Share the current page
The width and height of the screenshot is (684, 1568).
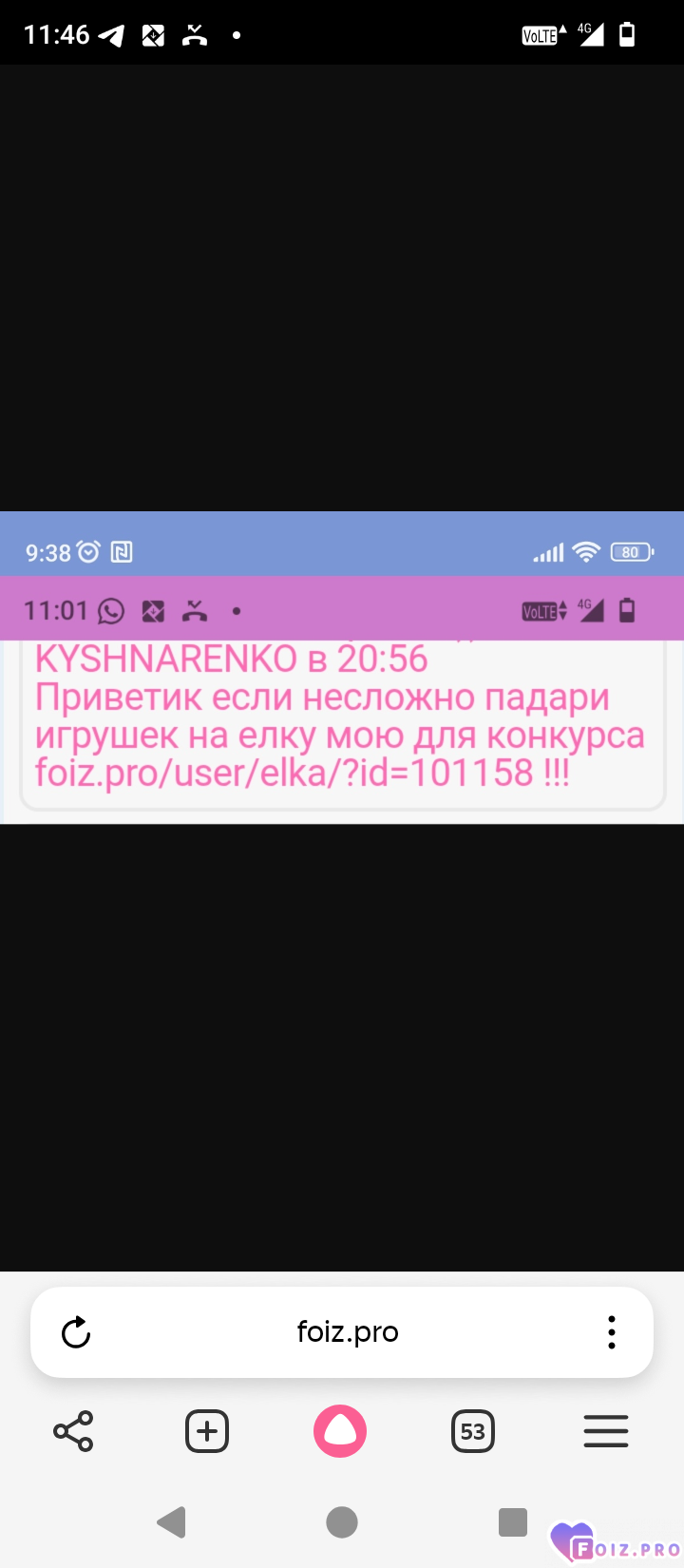pos(73,1431)
